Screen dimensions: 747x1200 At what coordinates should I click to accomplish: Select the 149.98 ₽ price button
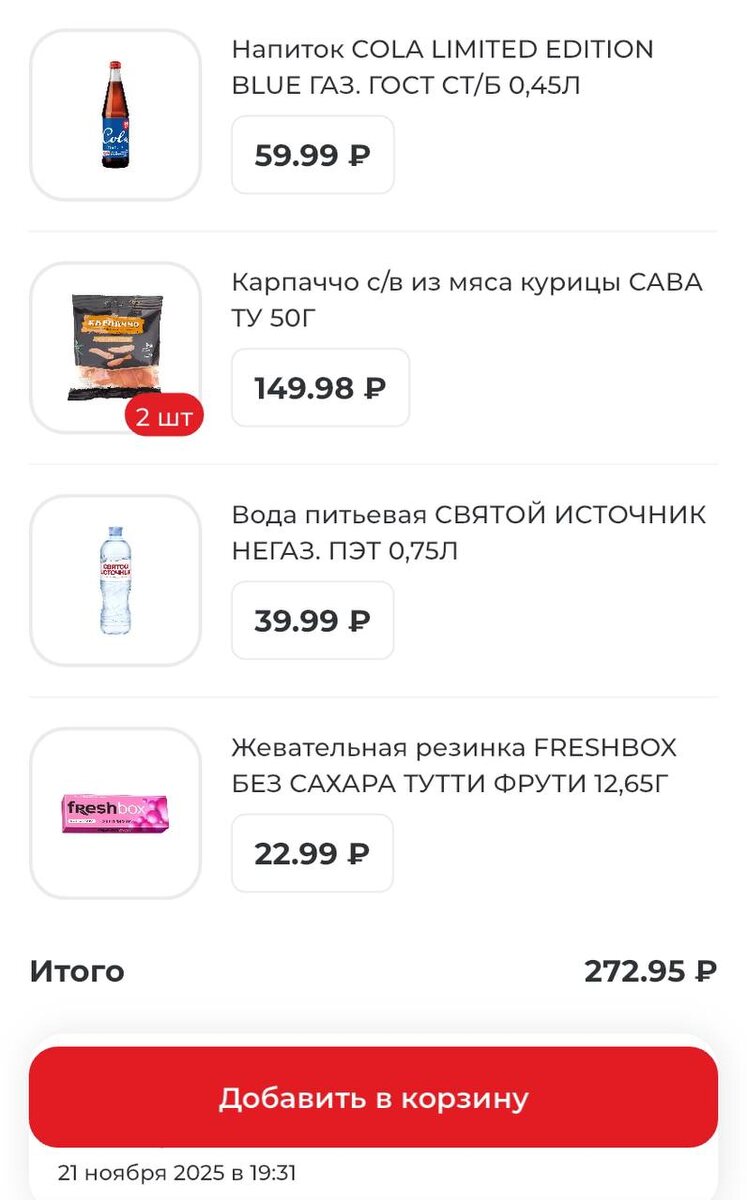click(x=320, y=388)
